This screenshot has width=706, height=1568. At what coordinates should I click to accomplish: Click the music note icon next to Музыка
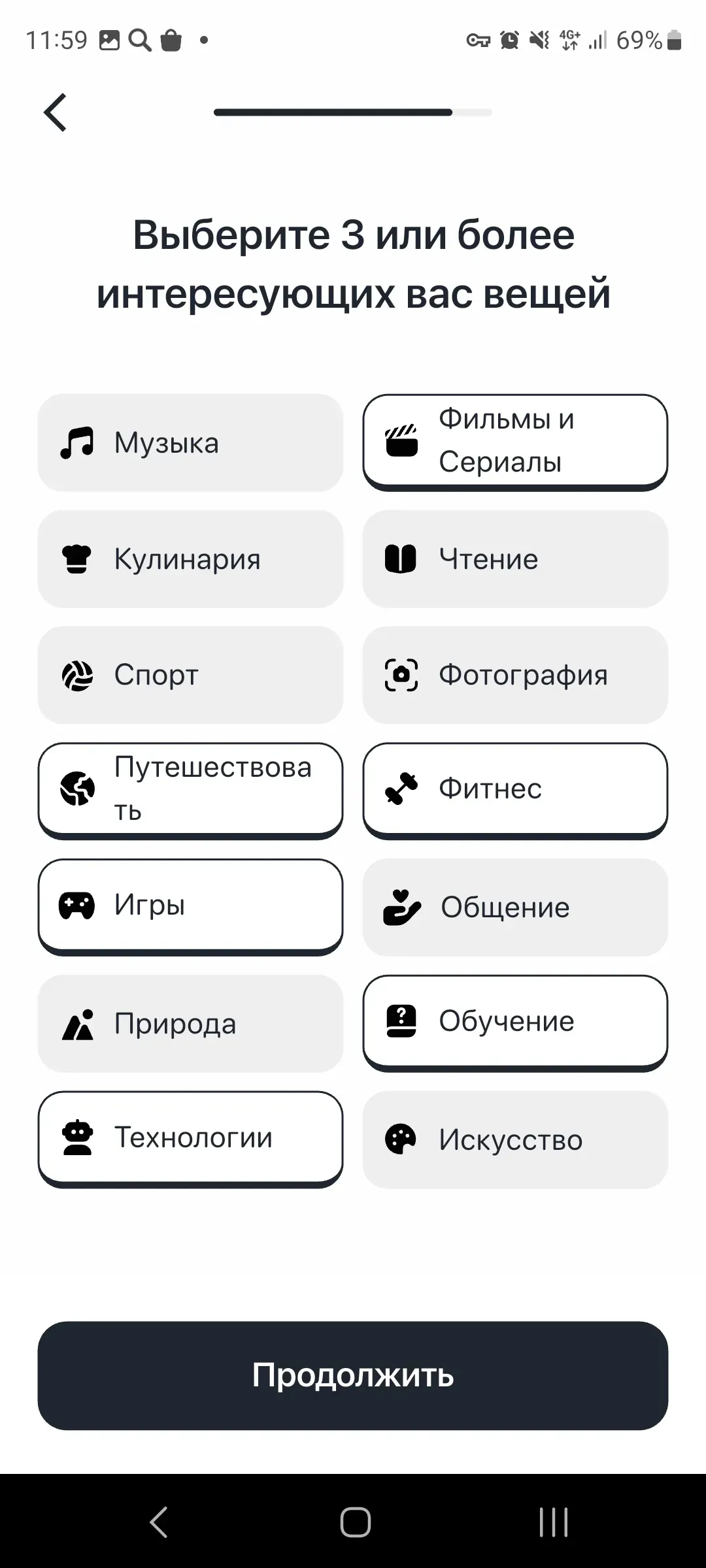[76, 442]
